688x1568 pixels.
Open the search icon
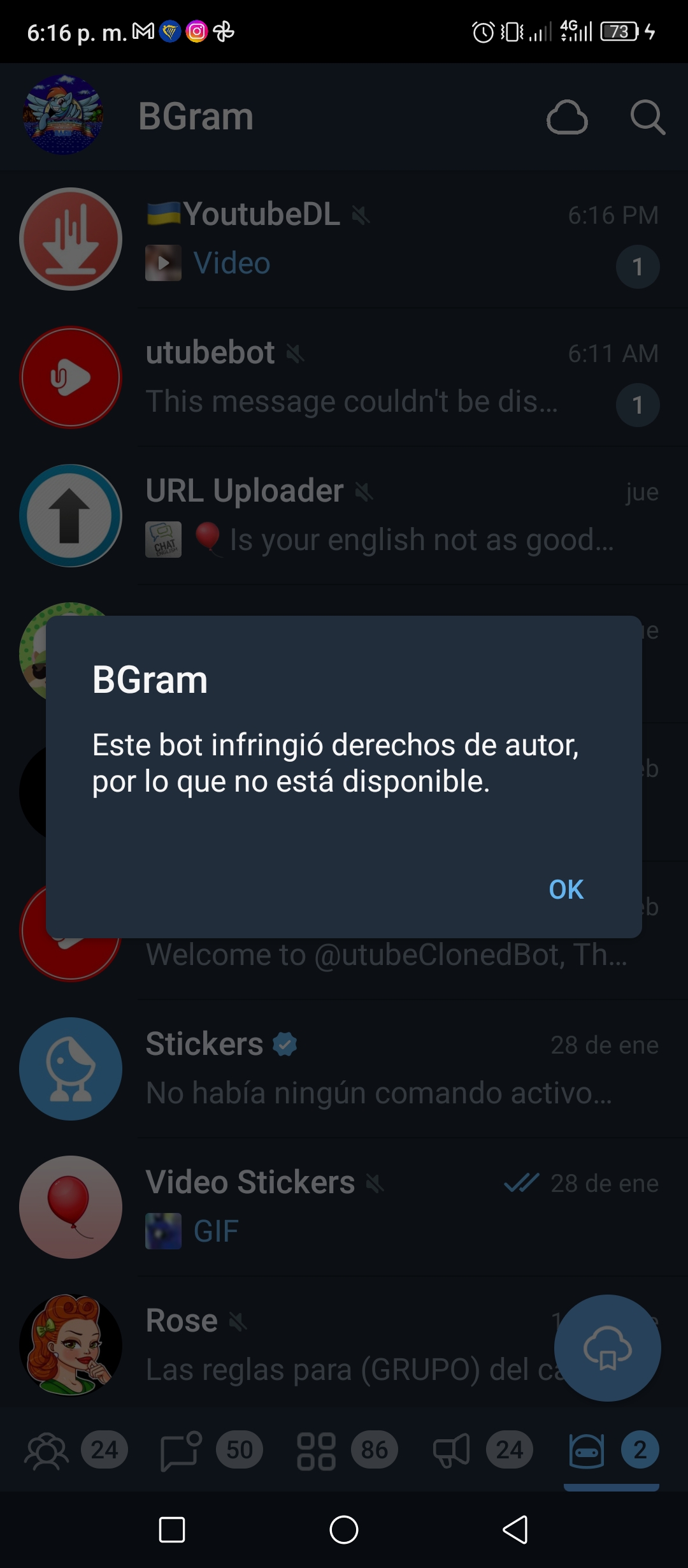coord(648,117)
